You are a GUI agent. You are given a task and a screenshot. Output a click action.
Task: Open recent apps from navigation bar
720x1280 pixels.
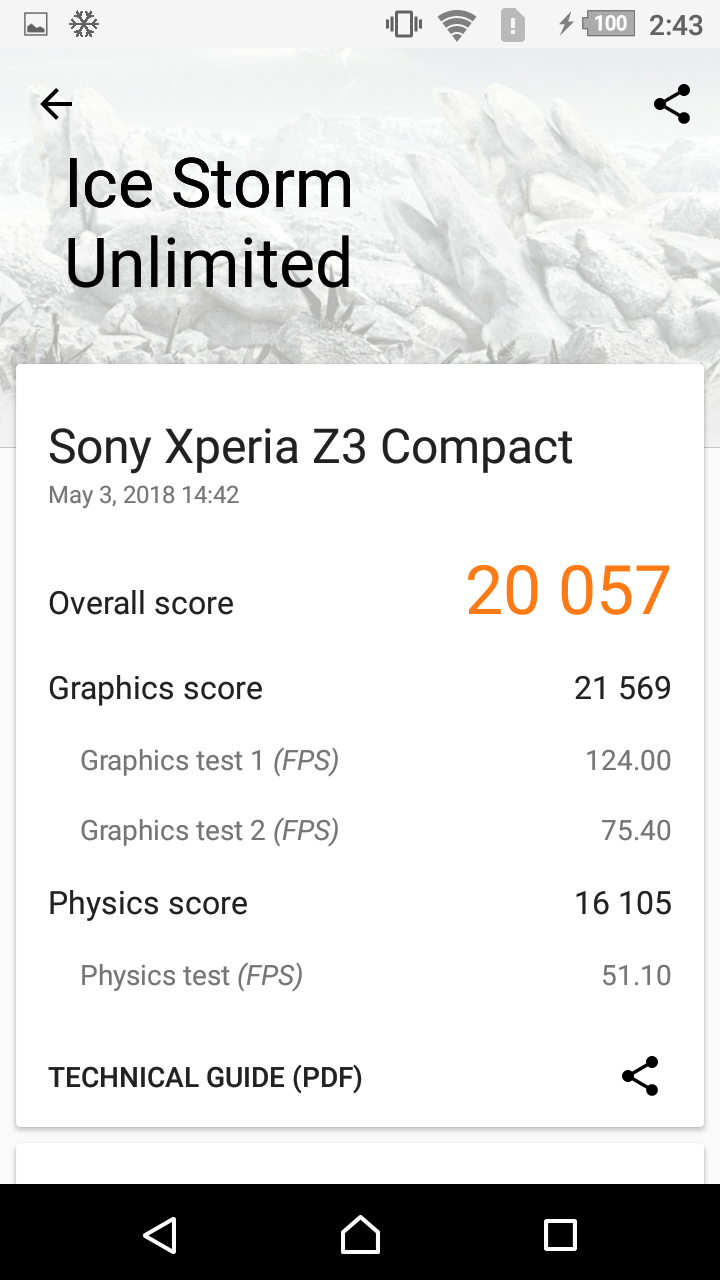click(560, 1235)
